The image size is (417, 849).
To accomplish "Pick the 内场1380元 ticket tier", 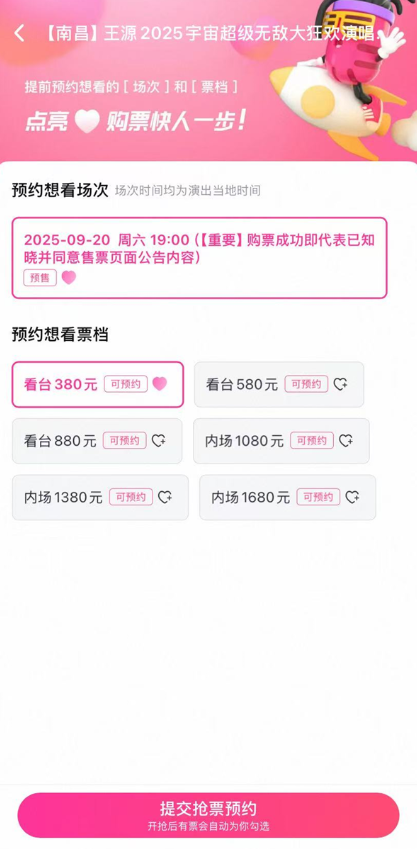I will tap(100, 497).
